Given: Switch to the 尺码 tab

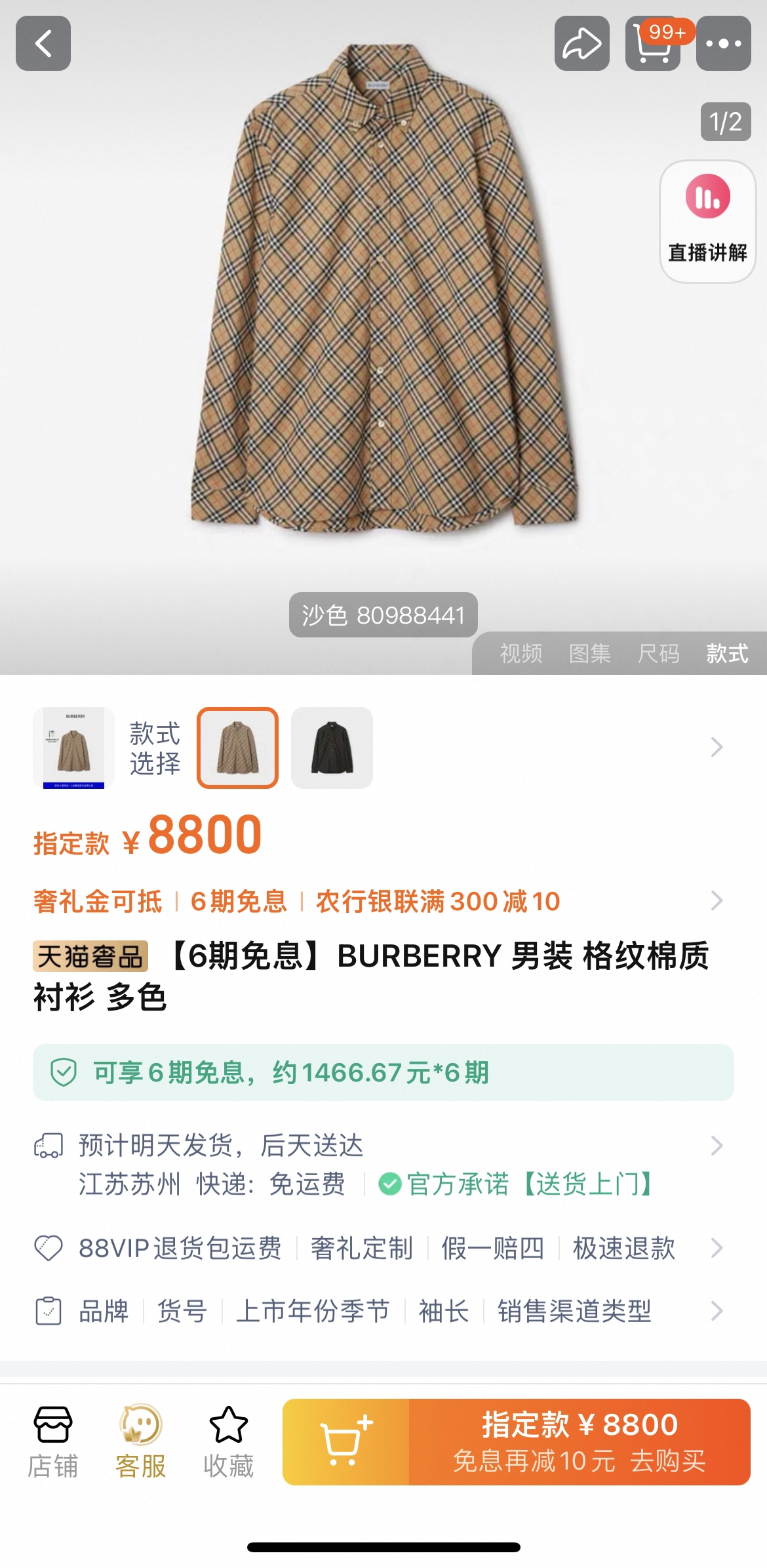Looking at the screenshot, I should click(658, 653).
